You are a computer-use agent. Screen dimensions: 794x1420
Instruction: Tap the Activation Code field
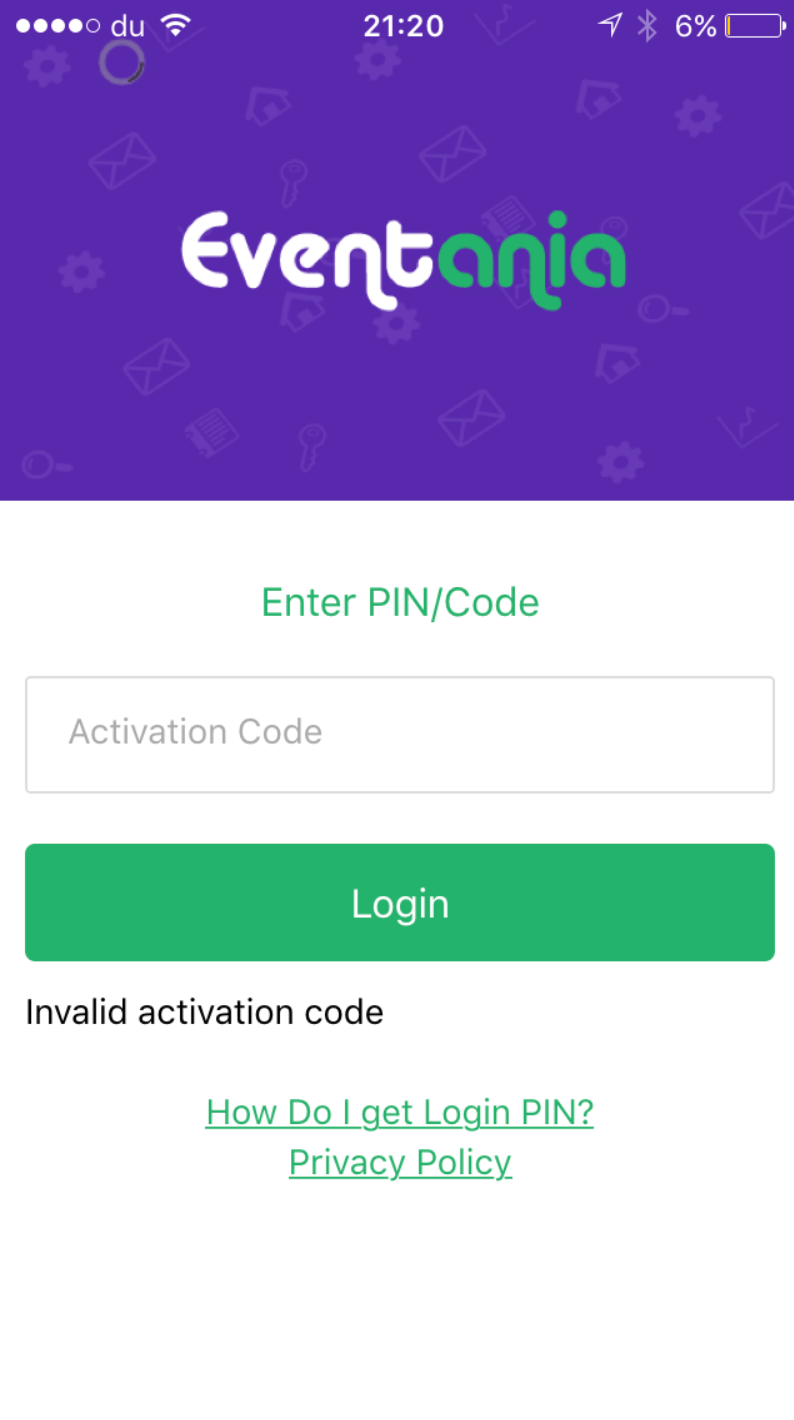tap(399, 734)
